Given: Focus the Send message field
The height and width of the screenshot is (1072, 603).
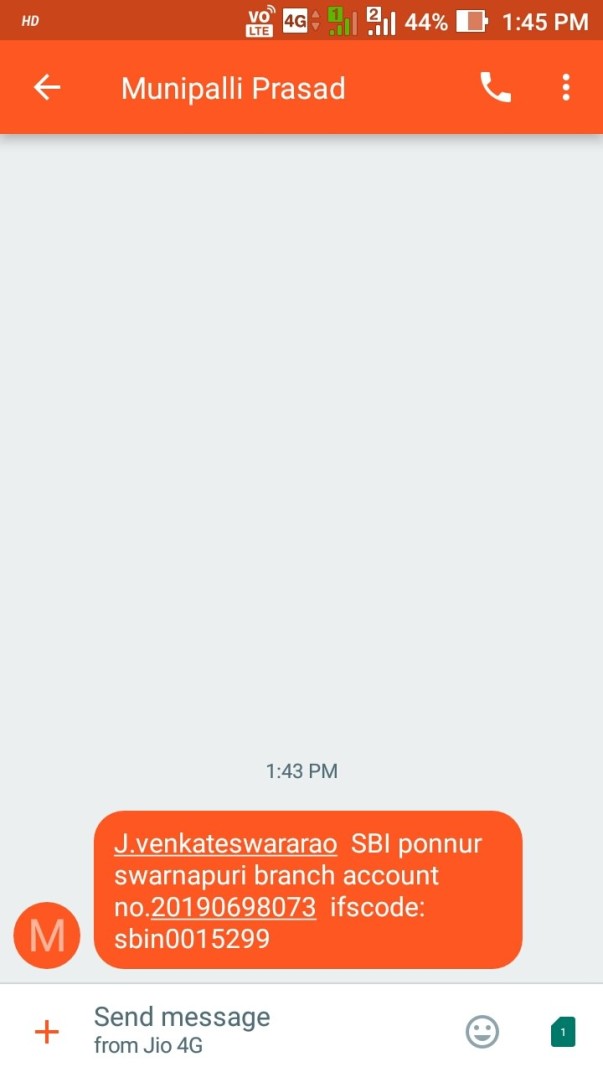Looking at the screenshot, I should click(260, 1030).
